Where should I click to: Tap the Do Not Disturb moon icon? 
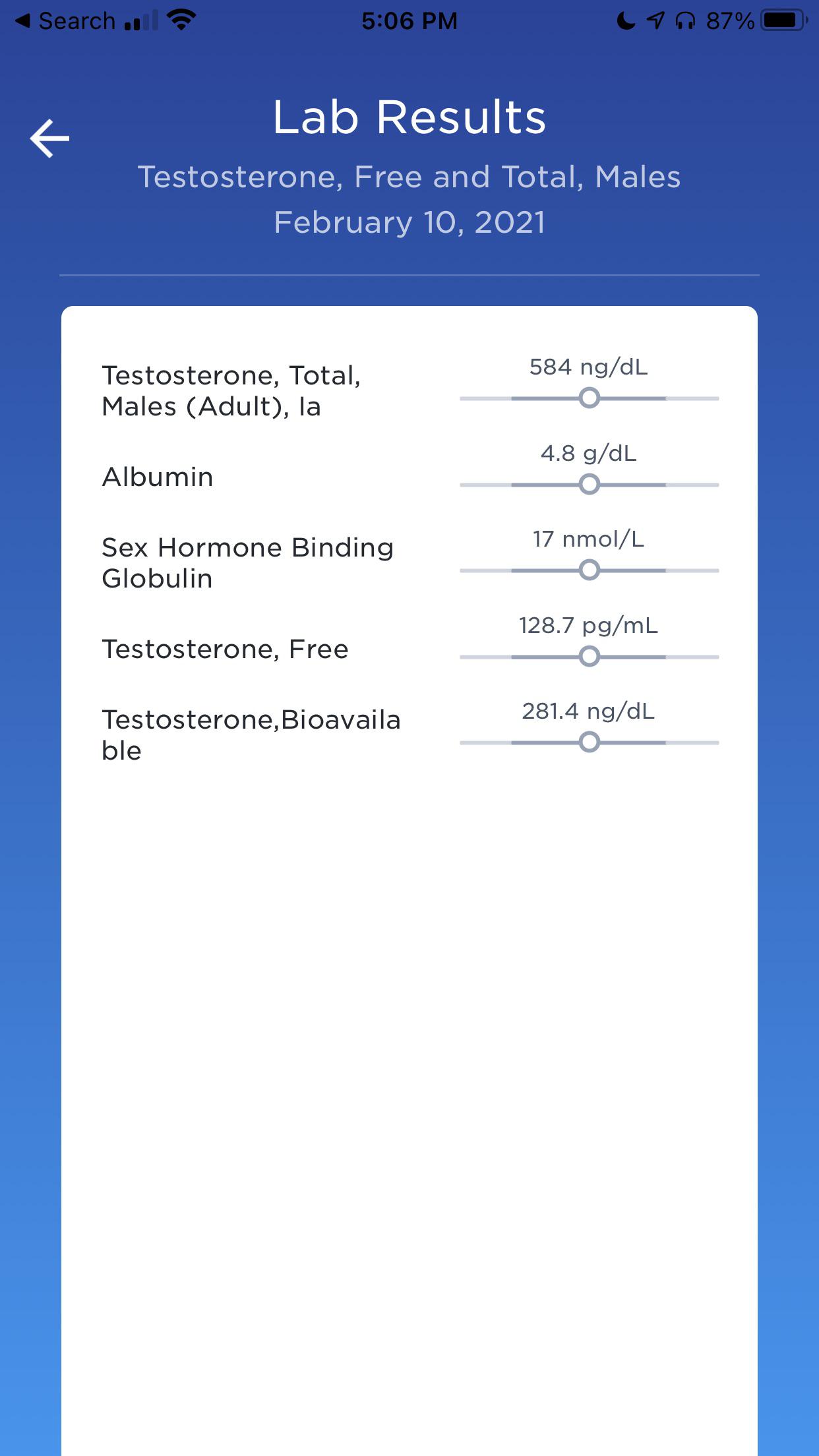pos(624,20)
